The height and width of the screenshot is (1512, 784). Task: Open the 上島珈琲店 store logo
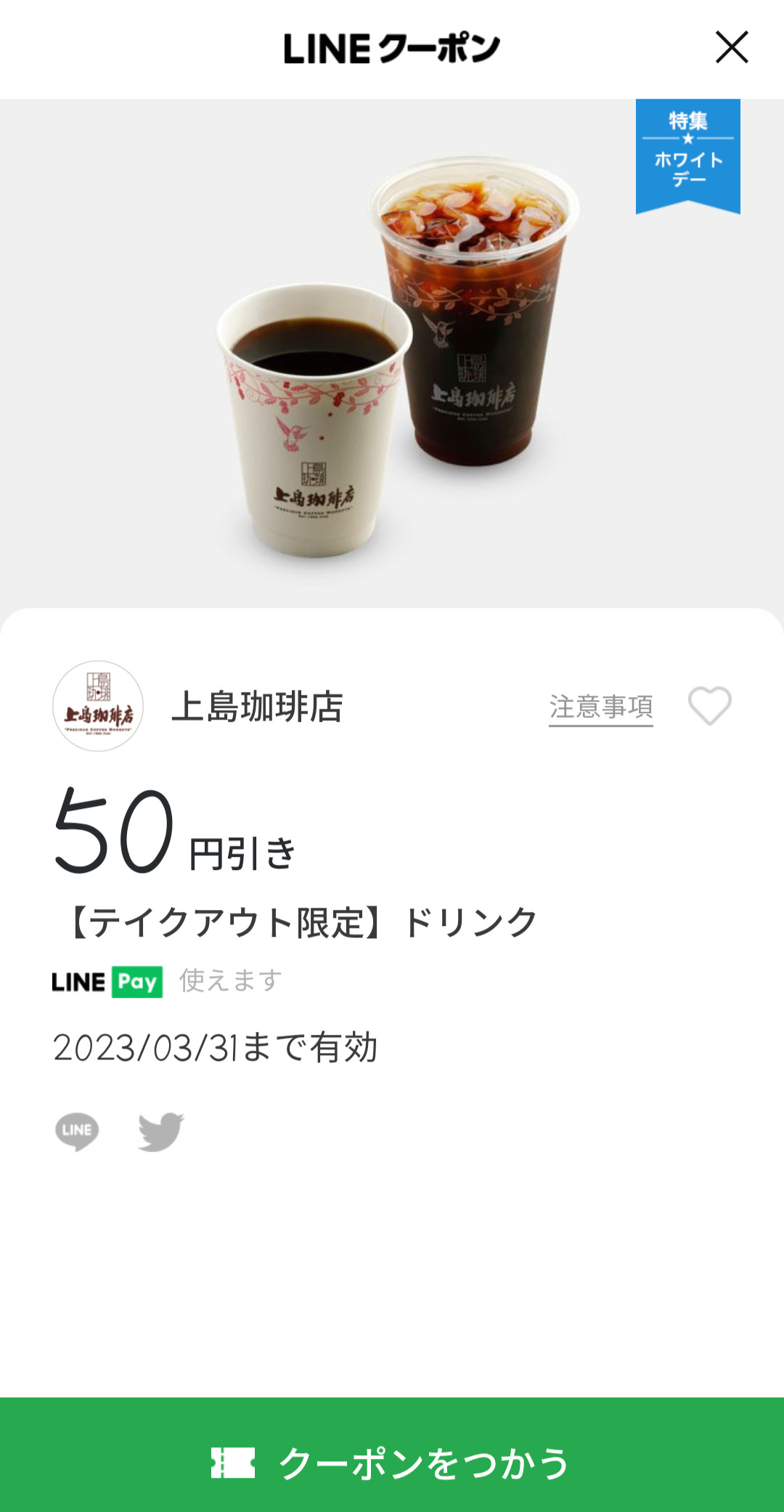[98, 706]
